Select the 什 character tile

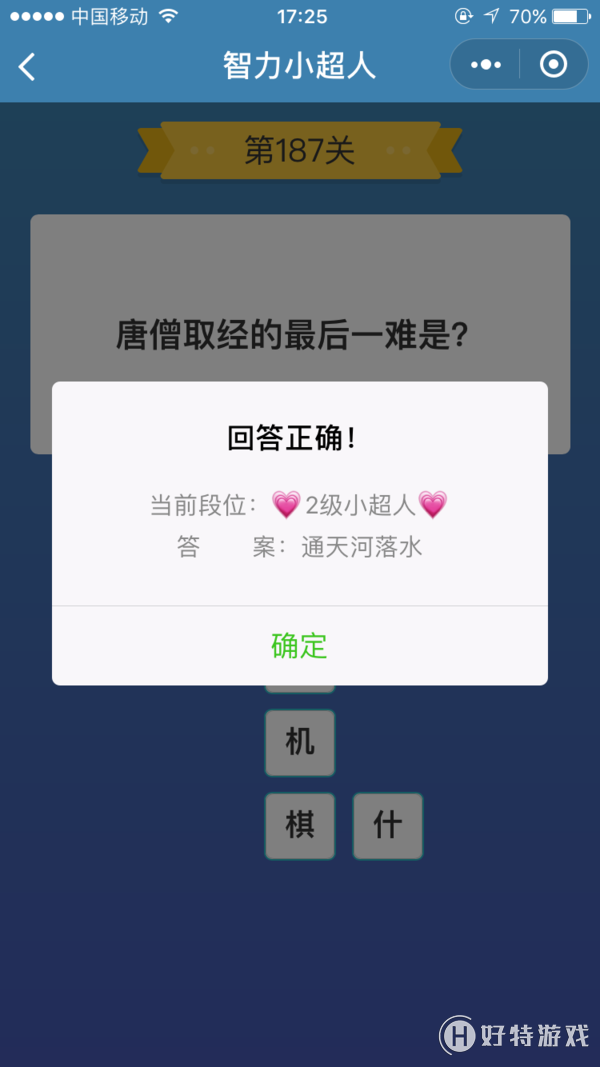coord(387,826)
